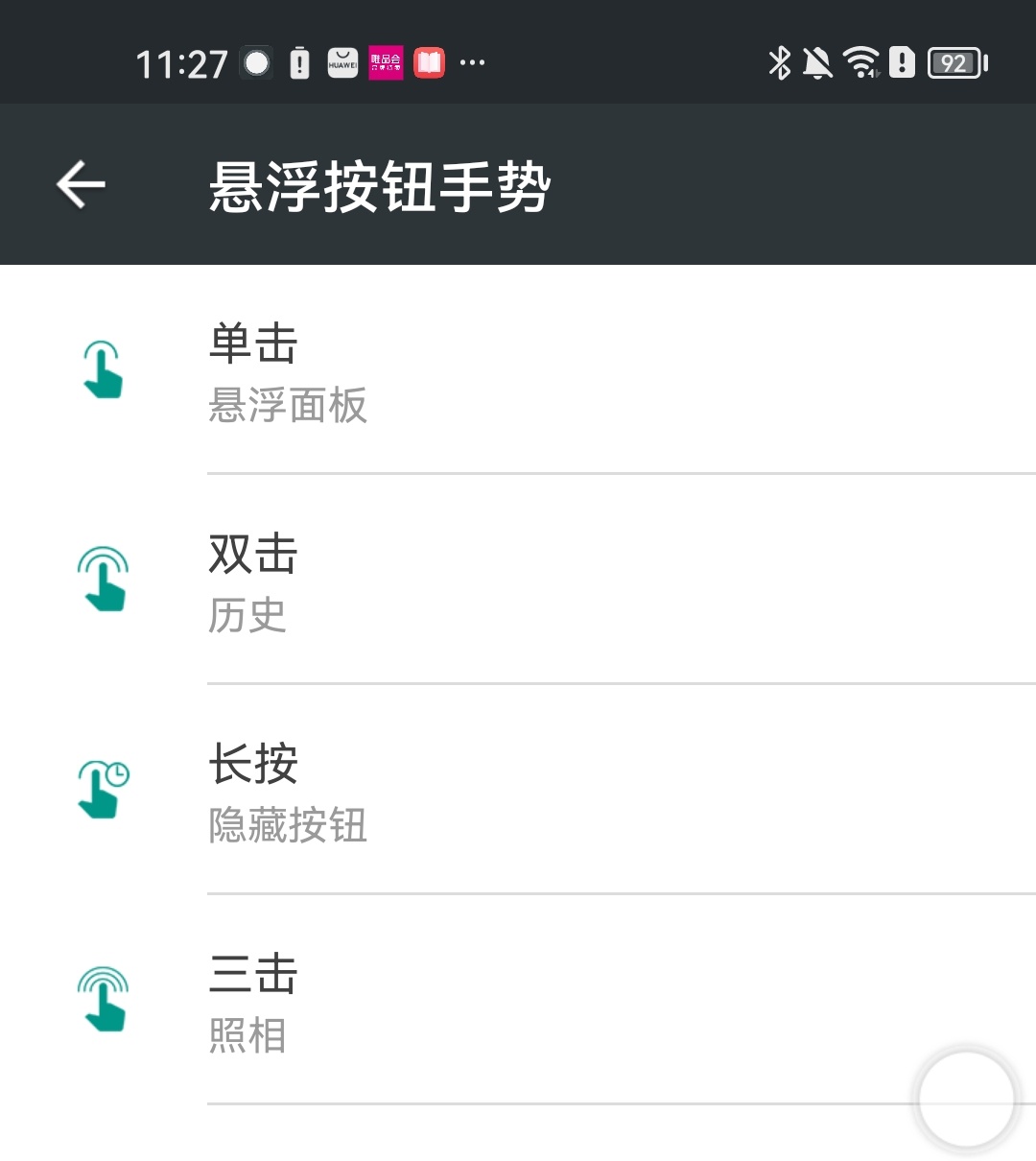Tap the 悬浮按钮手势 title text

(379, 187)
